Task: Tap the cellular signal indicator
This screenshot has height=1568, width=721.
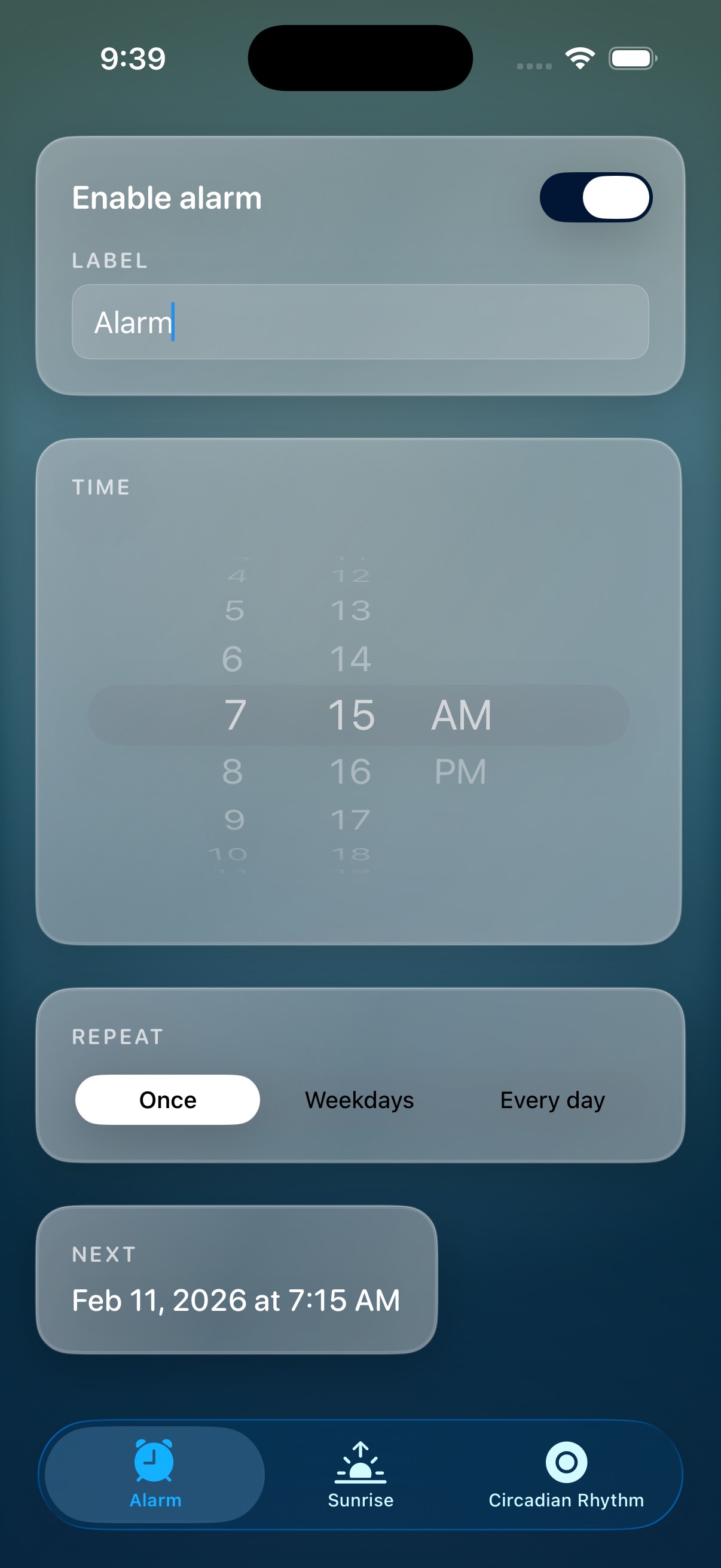Action: 534,61
